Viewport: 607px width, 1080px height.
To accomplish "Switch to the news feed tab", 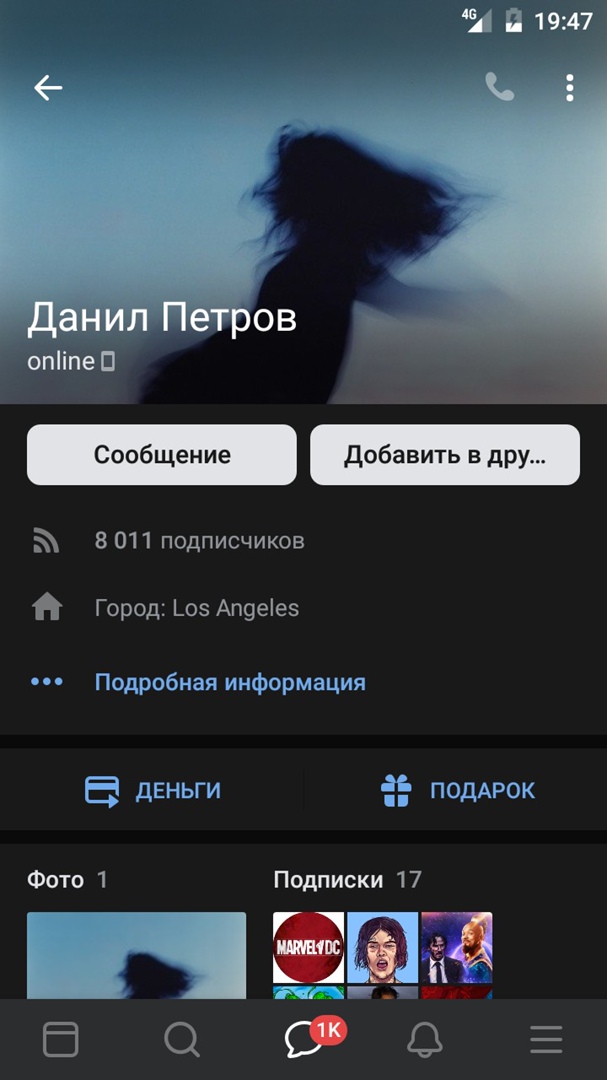I will click(x=60, y=1040).
